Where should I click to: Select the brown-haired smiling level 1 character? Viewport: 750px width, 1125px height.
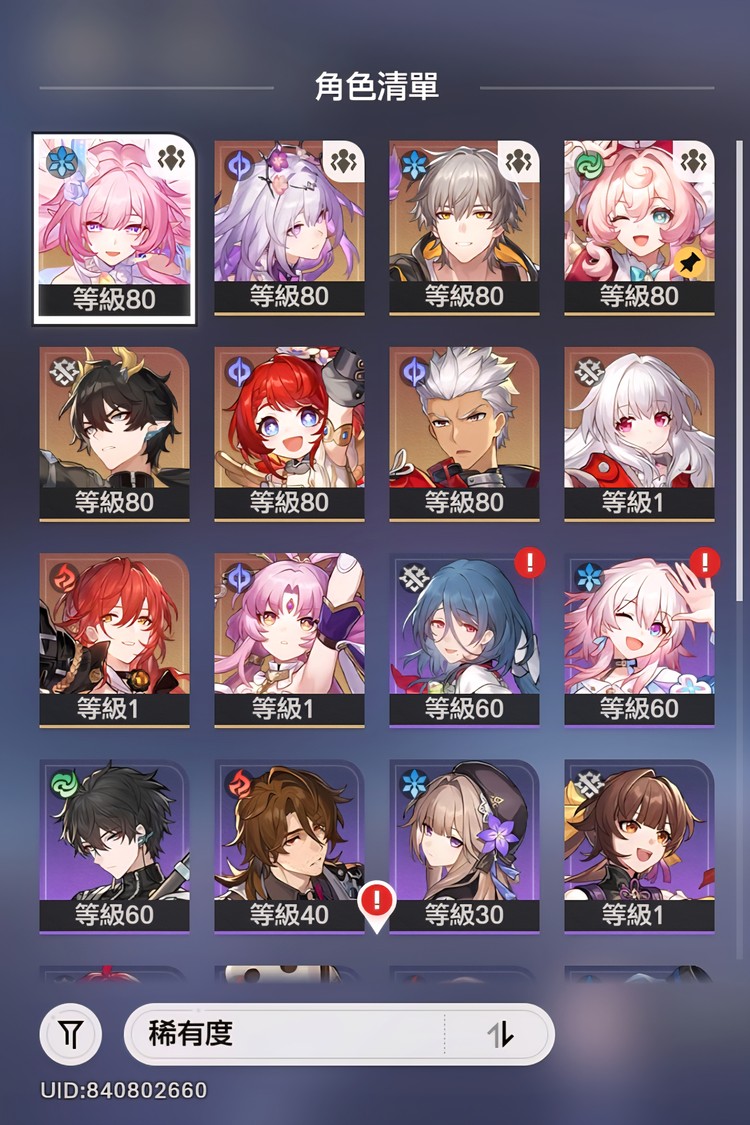pos(639,846)
